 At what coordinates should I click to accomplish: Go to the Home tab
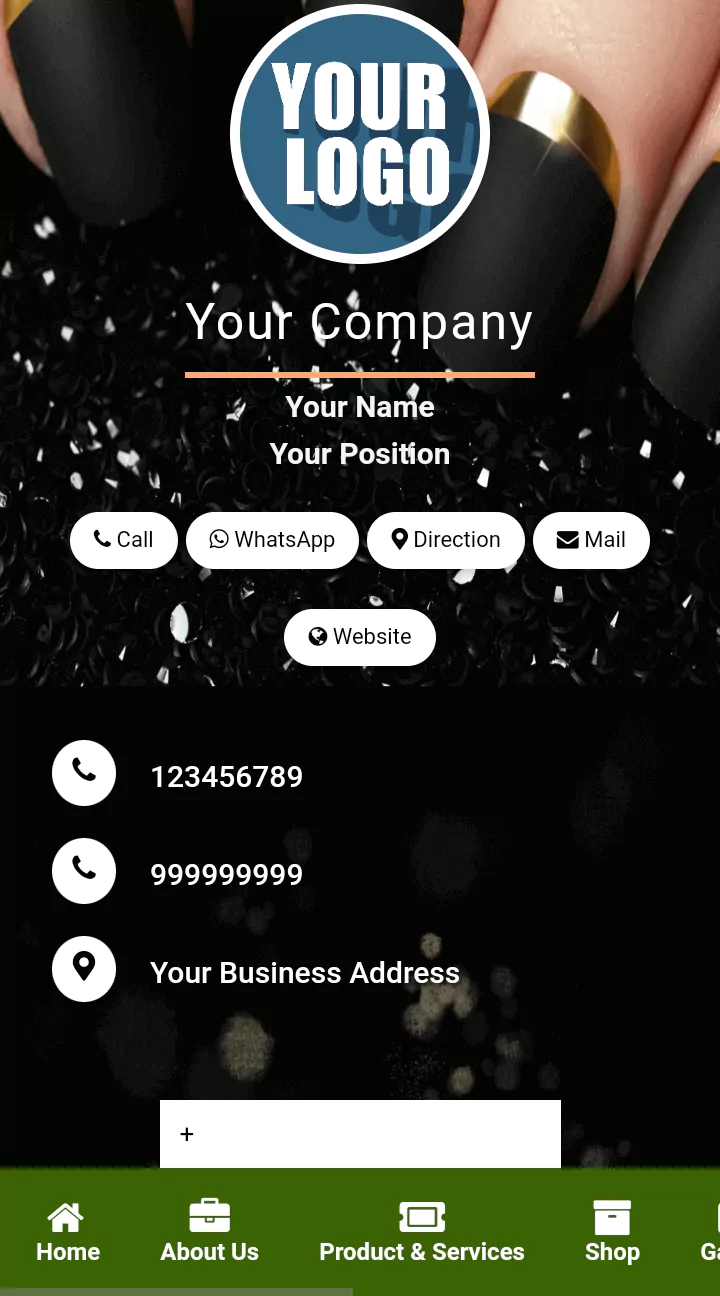pyautogui.click(x=68, y=1232)
